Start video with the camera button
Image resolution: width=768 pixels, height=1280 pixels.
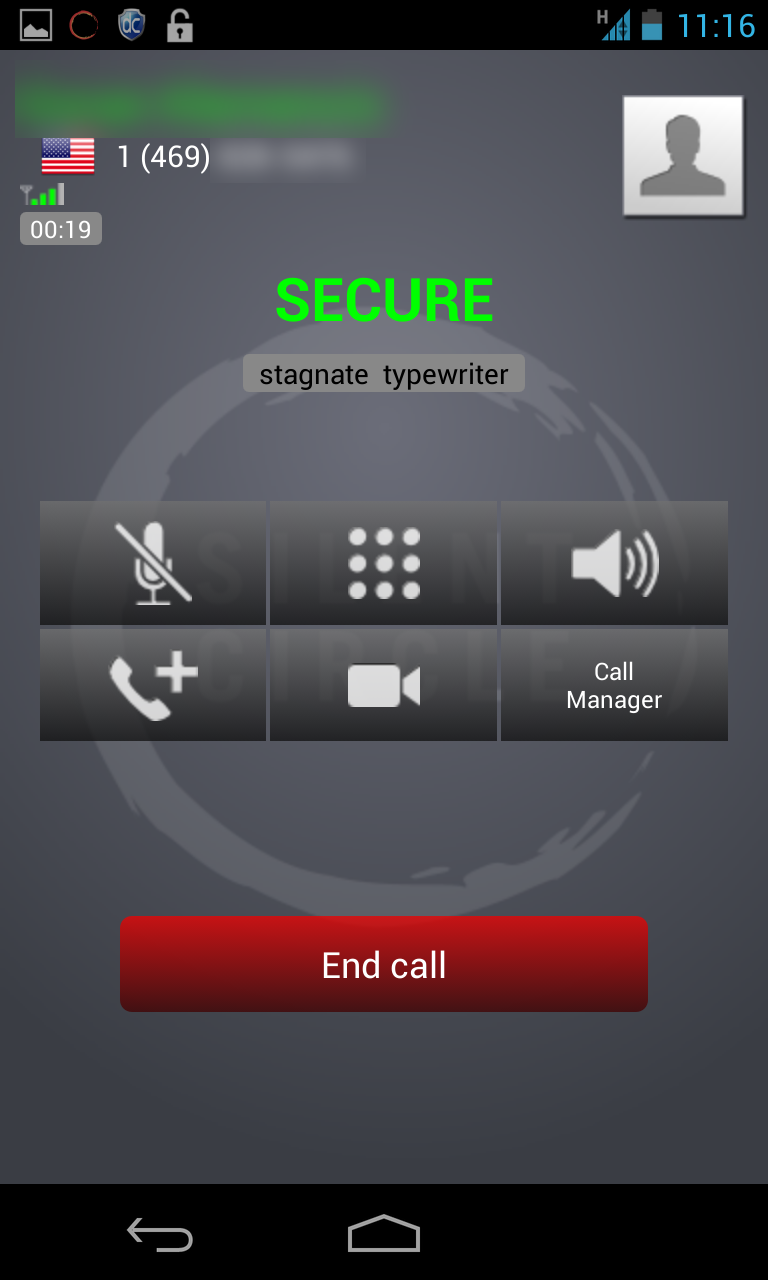384,685
